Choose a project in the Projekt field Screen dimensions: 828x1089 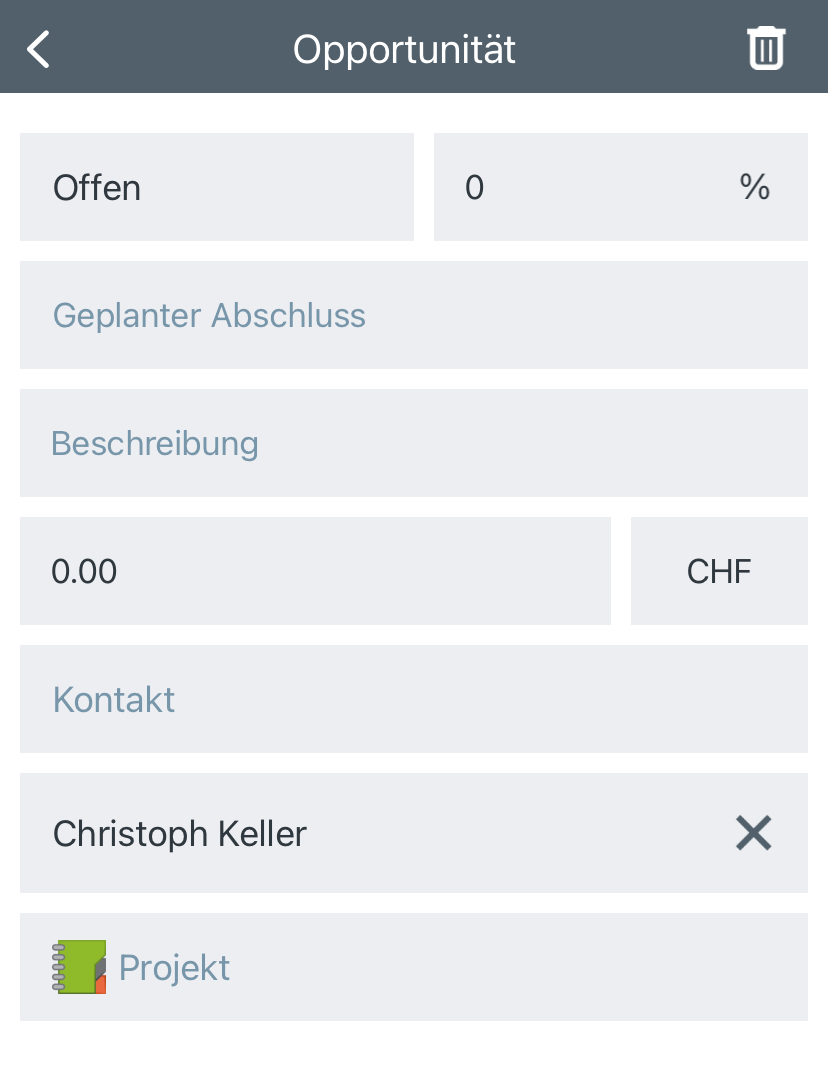tap(413, 967)
